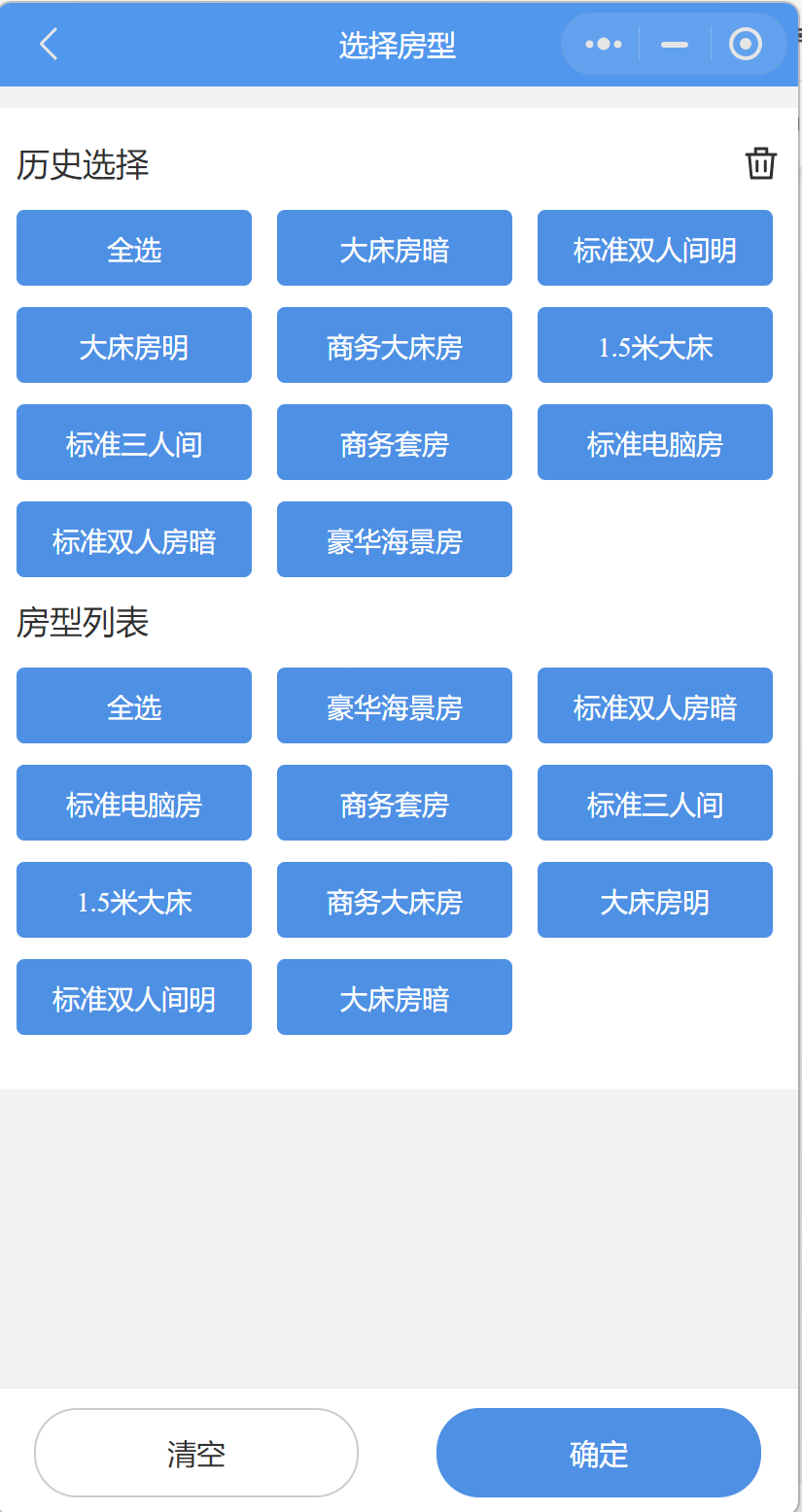Viewport: 802px width, 1512px height.
Task: Clear selections with 清空
Action: [x=196, y=1453]
